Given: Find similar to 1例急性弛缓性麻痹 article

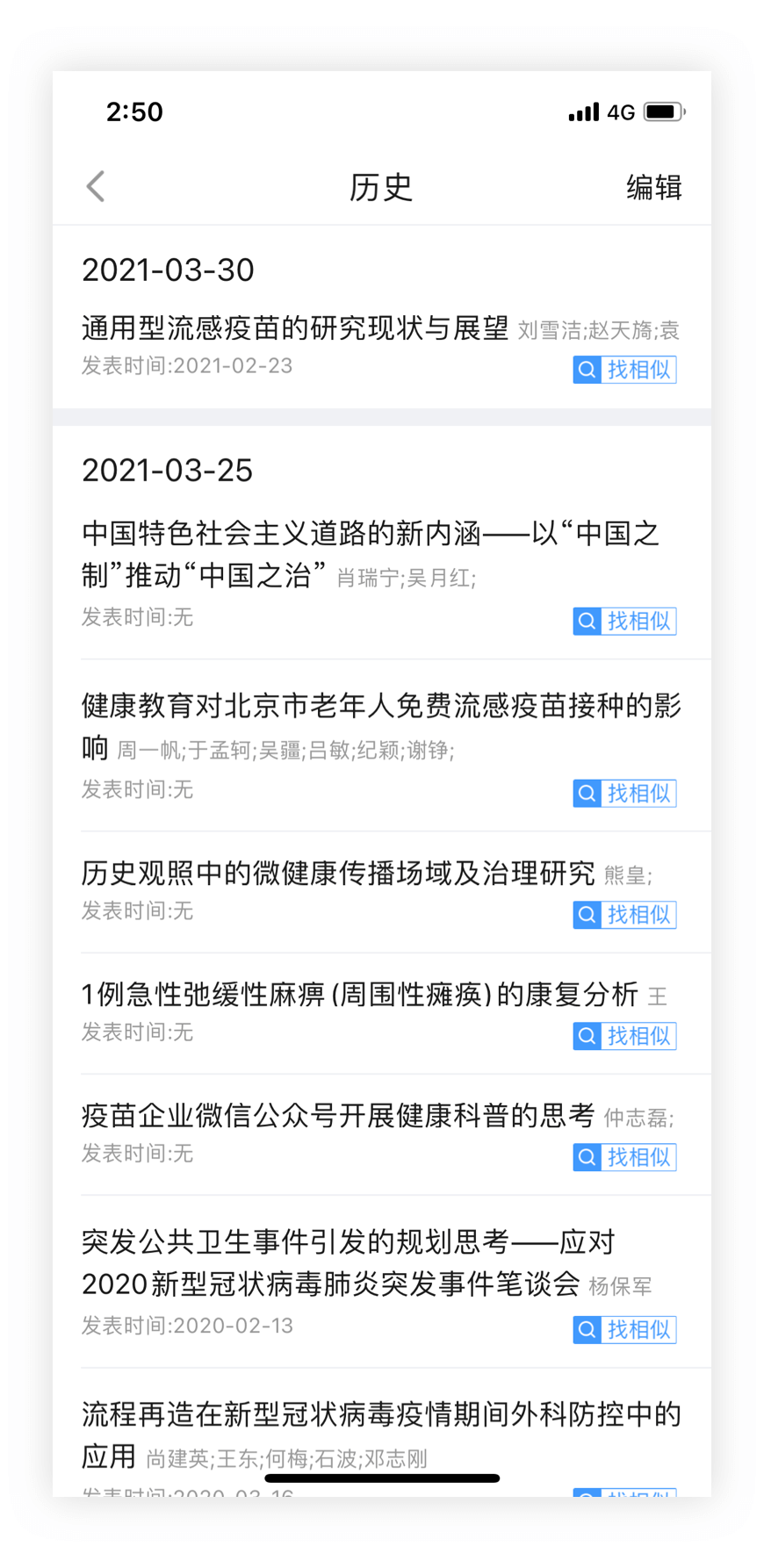Looking at the screenshot, I should tap(624, 1035).
